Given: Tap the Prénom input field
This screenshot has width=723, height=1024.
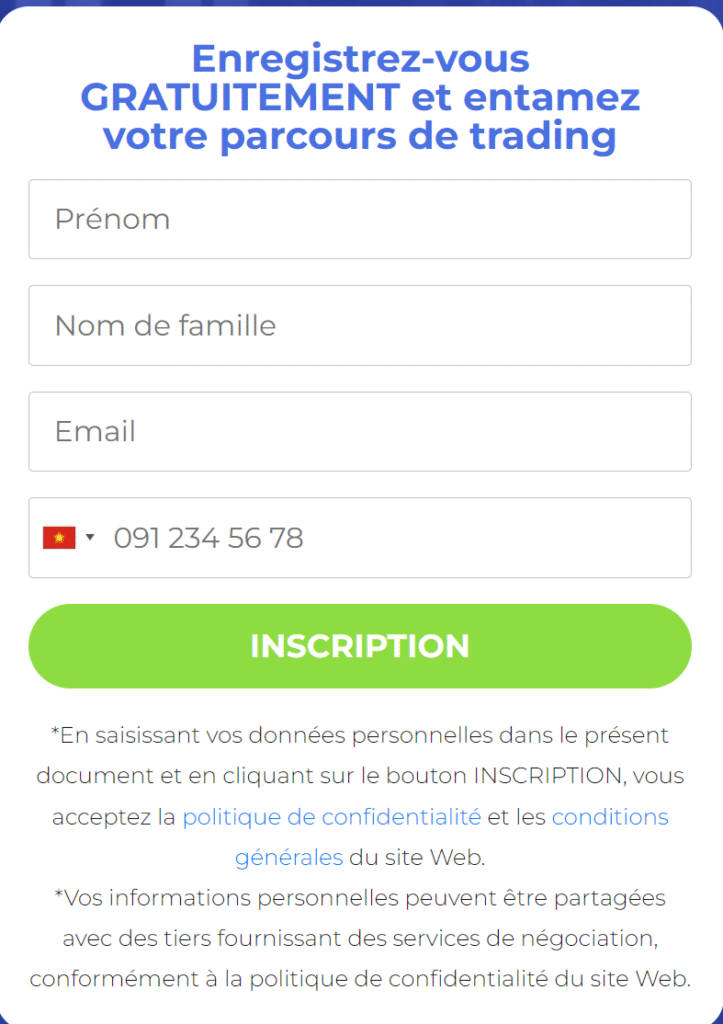Looking at the screenshot, I should 360,219.
